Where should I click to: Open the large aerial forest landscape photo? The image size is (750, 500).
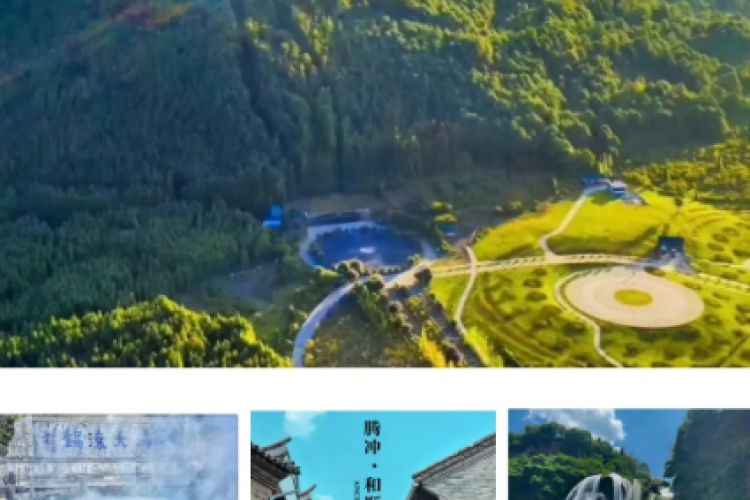[375, 183]
